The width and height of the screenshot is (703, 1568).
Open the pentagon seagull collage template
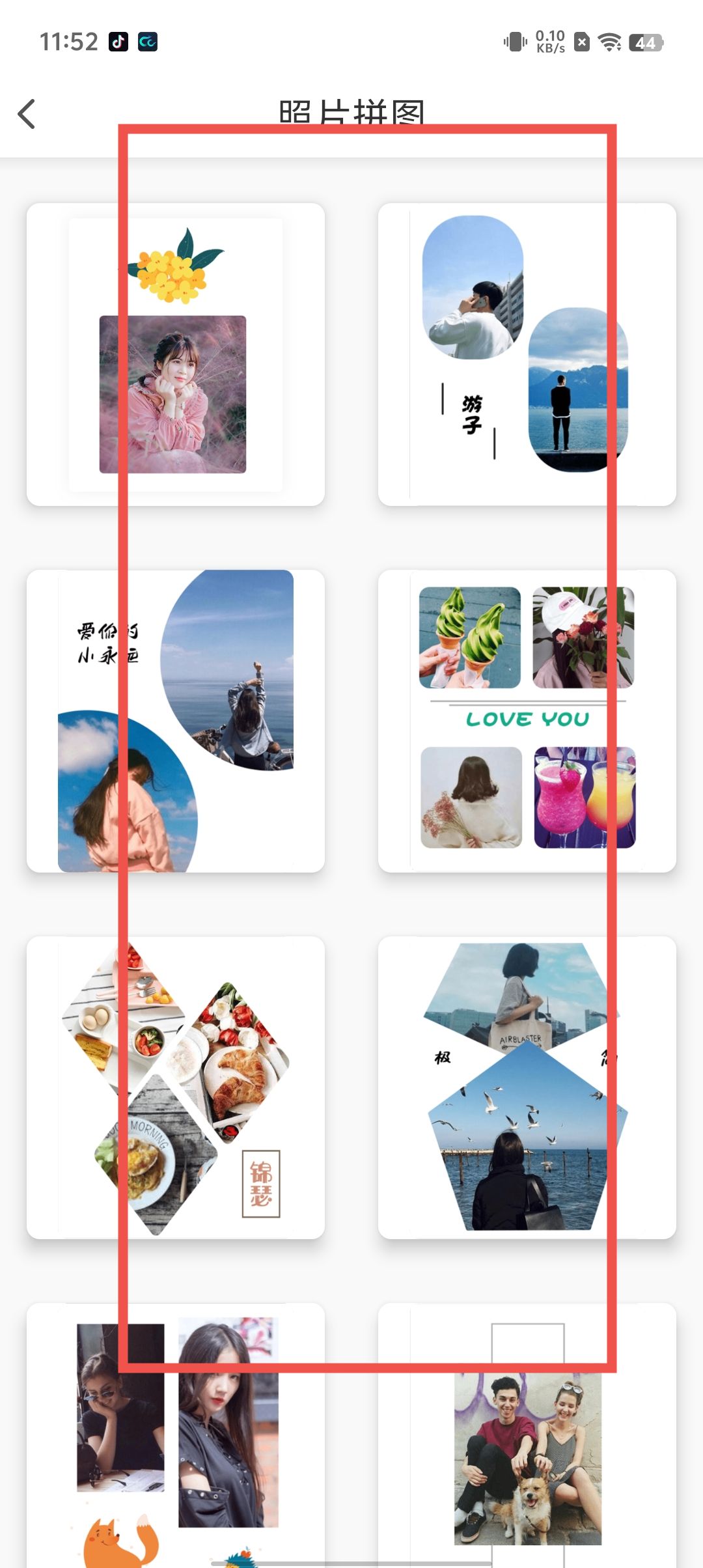coord(527,1087)
